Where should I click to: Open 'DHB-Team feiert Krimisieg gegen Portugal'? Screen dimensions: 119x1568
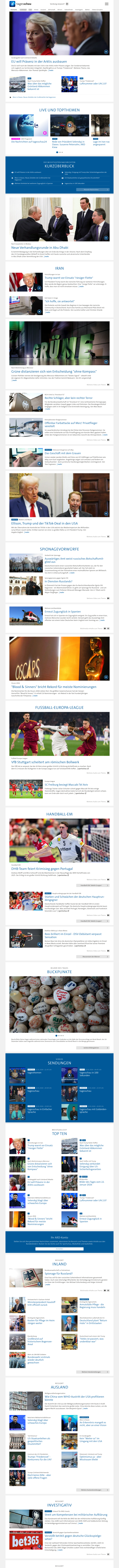pos(42,869)
